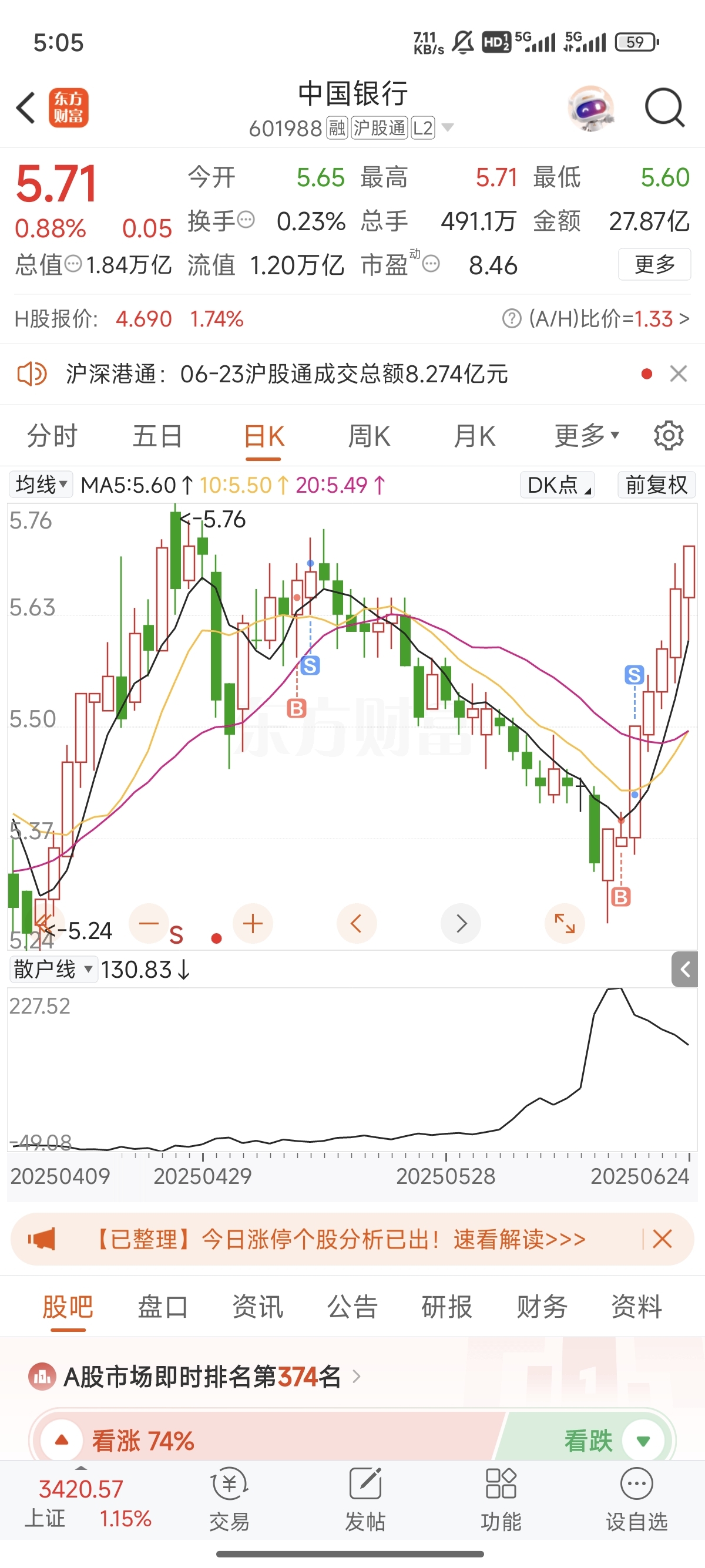Switch to the 分时 chart tab
The height and width of the screenshot is (1568, 705).
tap(52, 436)
